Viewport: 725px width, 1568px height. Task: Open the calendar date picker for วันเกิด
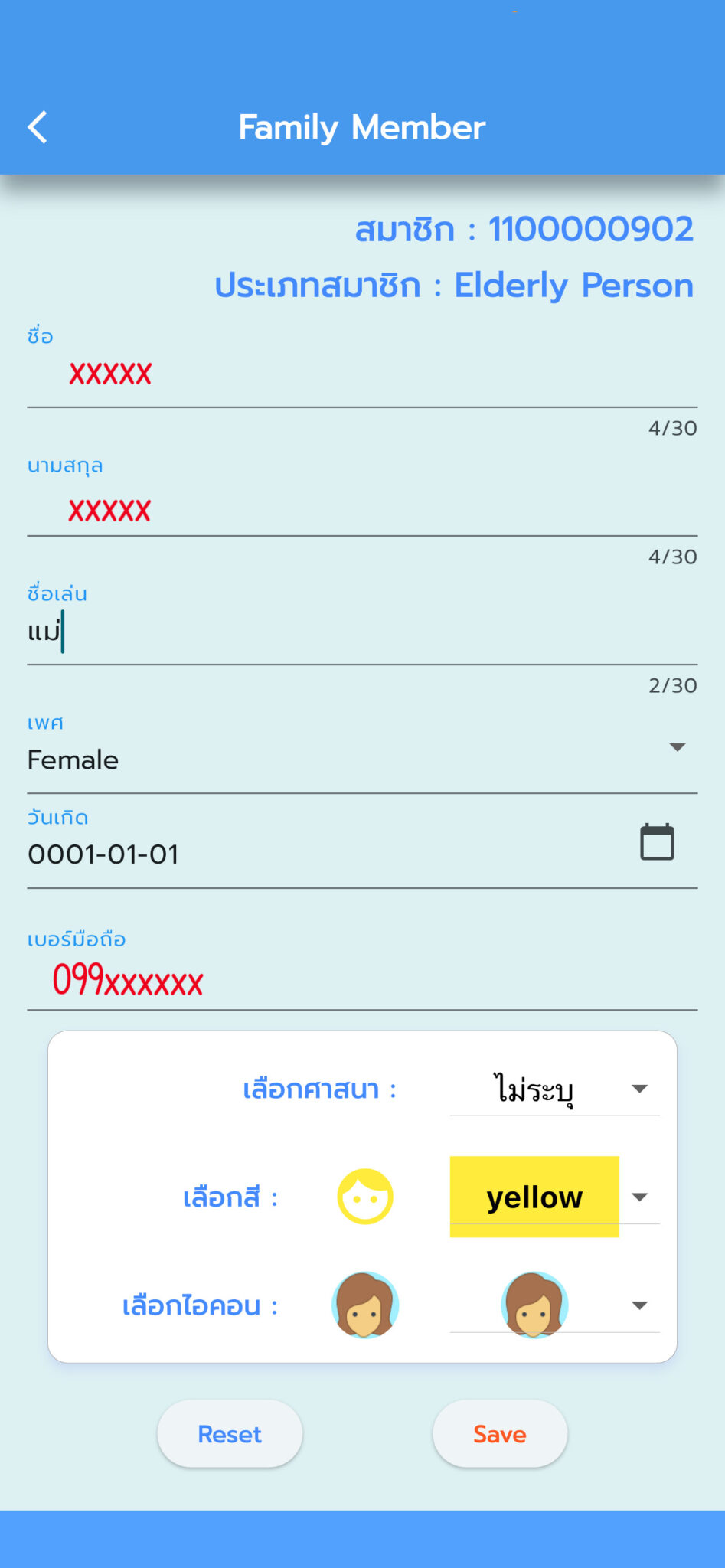[657, 841]
